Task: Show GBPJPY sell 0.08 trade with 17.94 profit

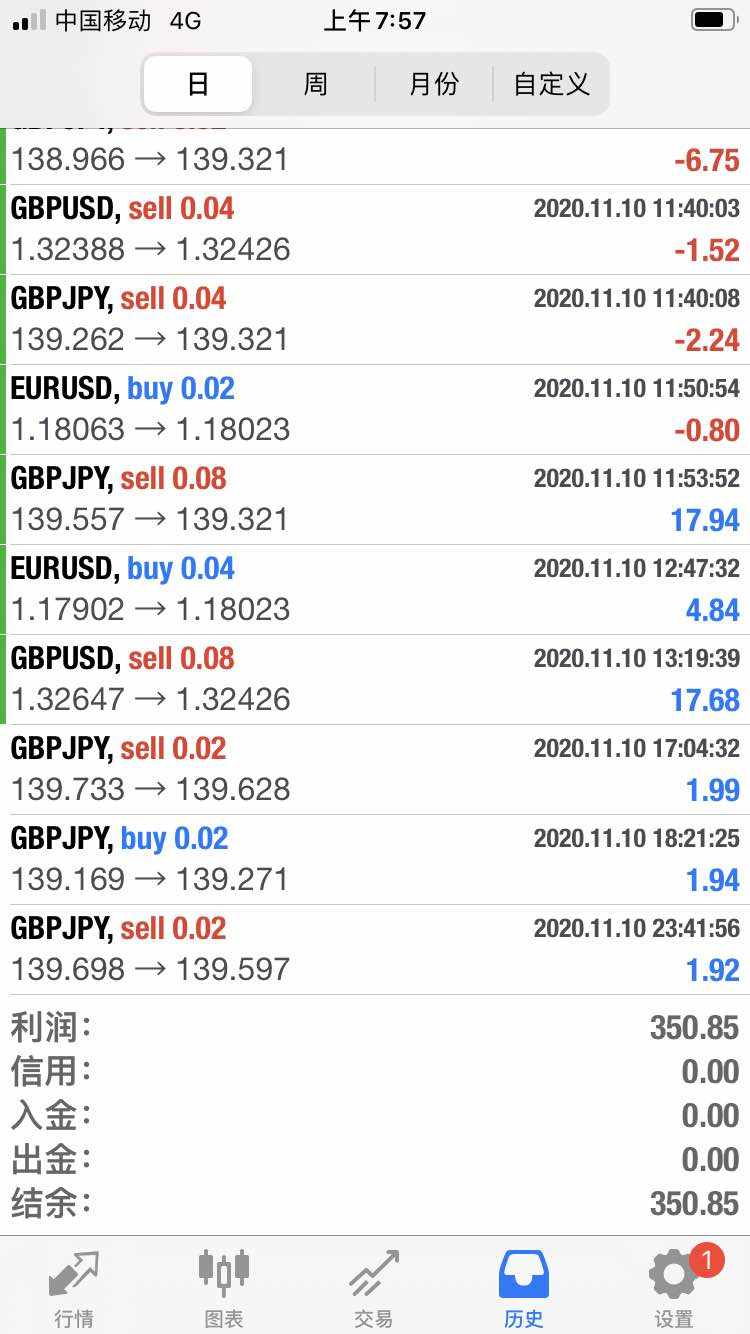Action: click(375, 499)
